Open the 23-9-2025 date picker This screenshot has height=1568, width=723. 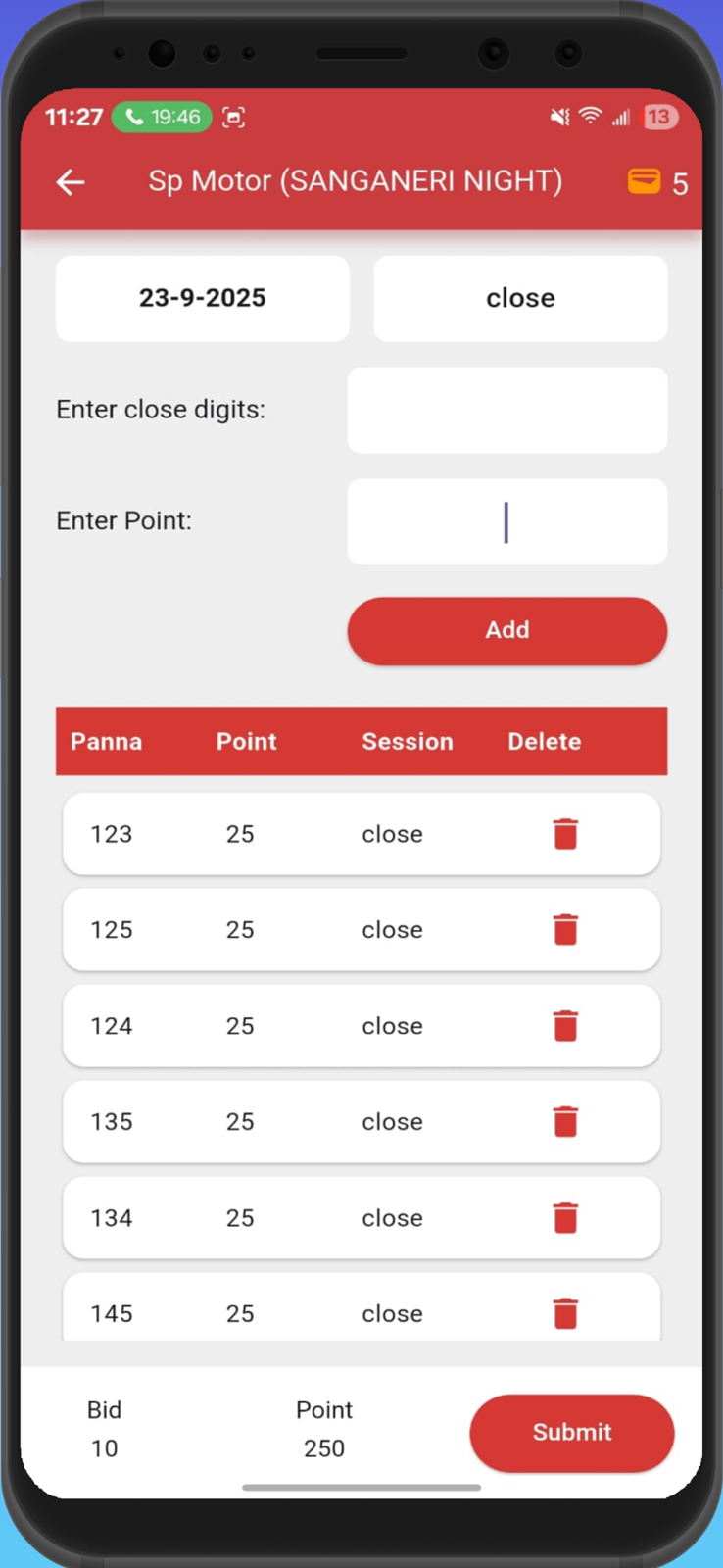(203, 298)
